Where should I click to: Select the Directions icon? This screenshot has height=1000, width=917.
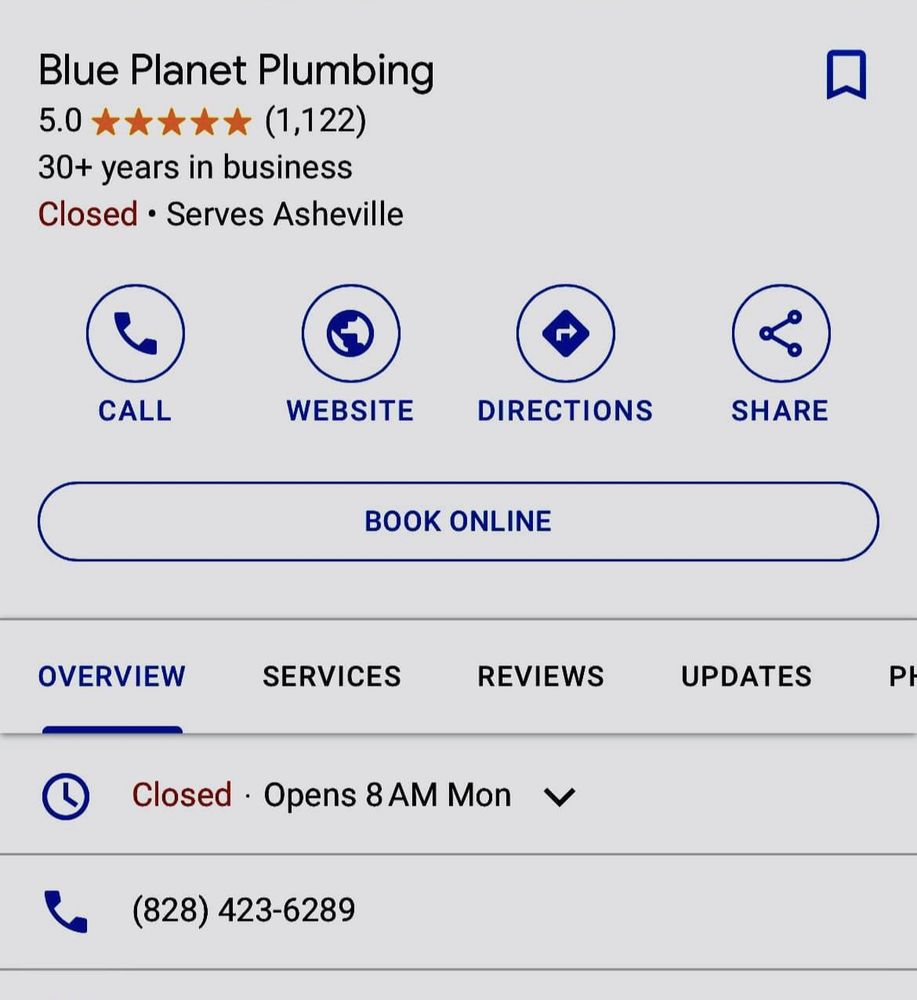[x=565, y=333]
